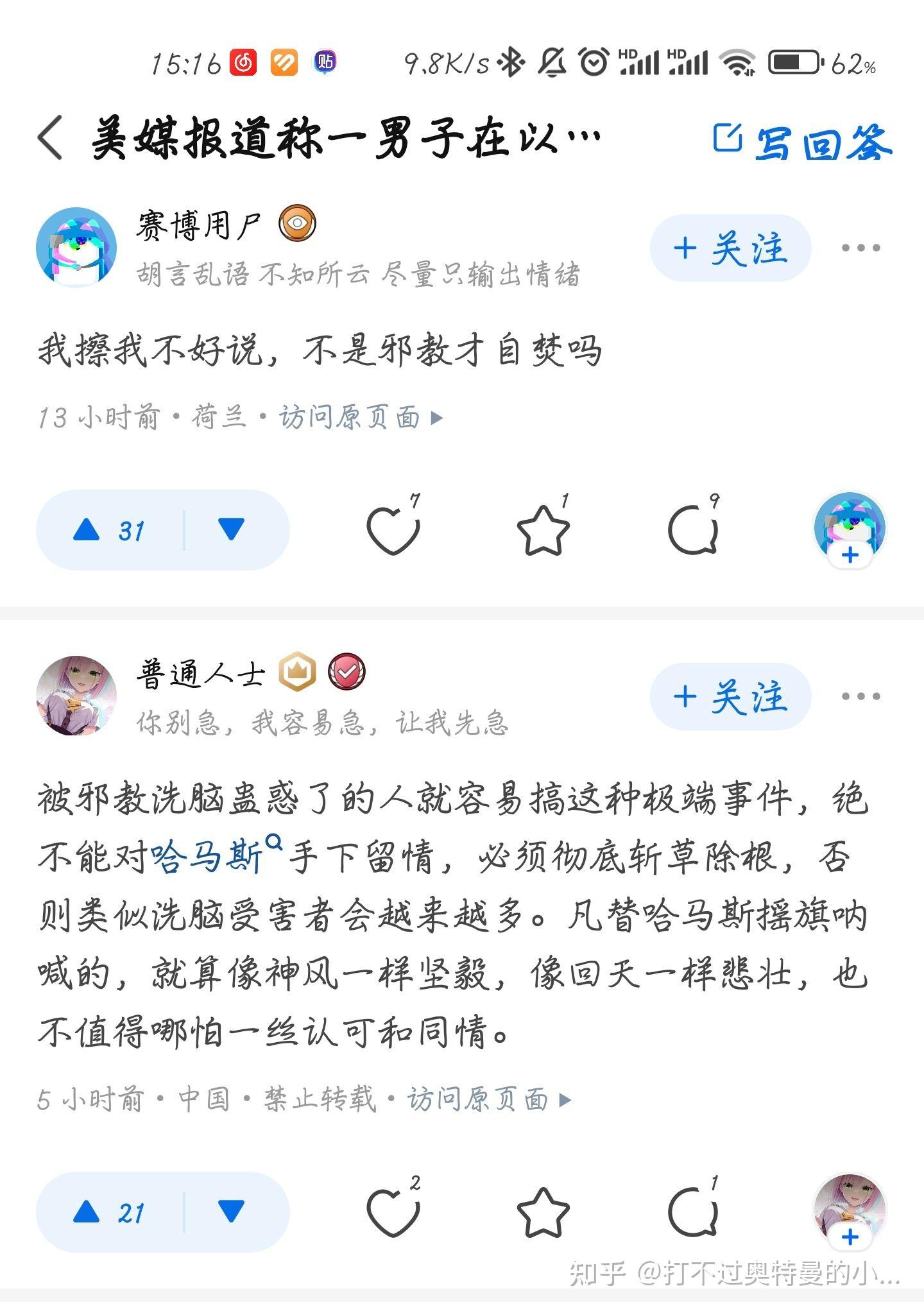Open 访问原页面 link under 普通人士's answer
The width and height of the screenshot is (924, 1311).
489,1100
